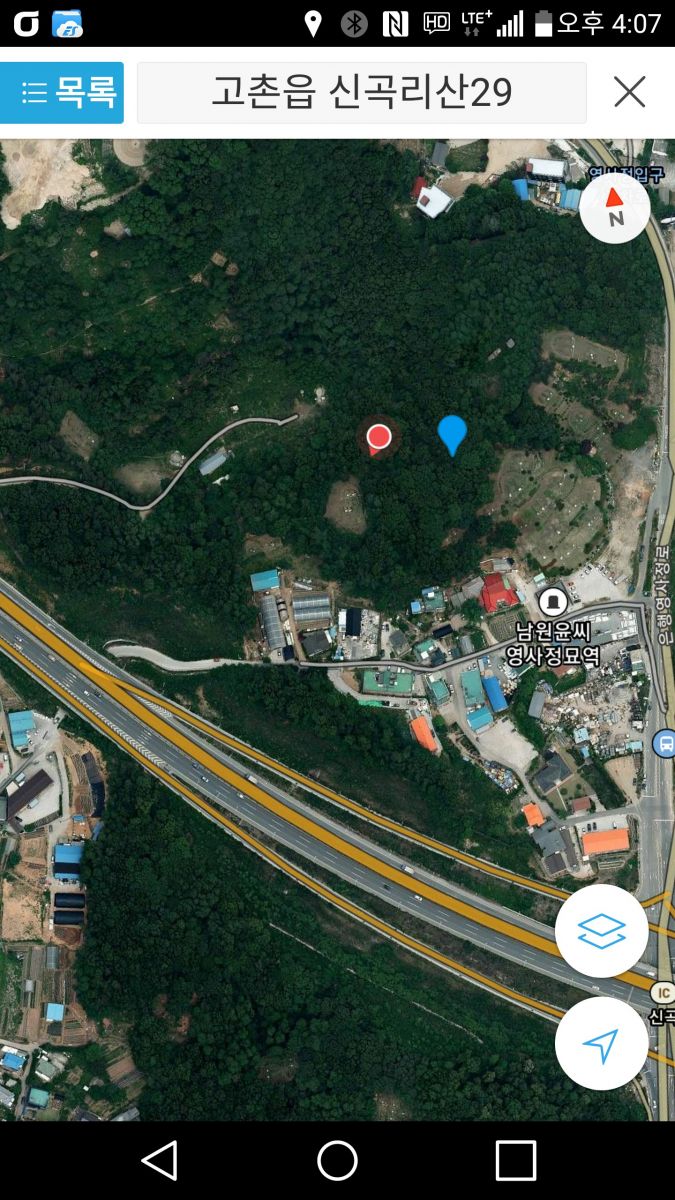675x1200 pixels.
Task: Open 남원윤씨 영사정묘역 place marker
Action: click(552, 602)
